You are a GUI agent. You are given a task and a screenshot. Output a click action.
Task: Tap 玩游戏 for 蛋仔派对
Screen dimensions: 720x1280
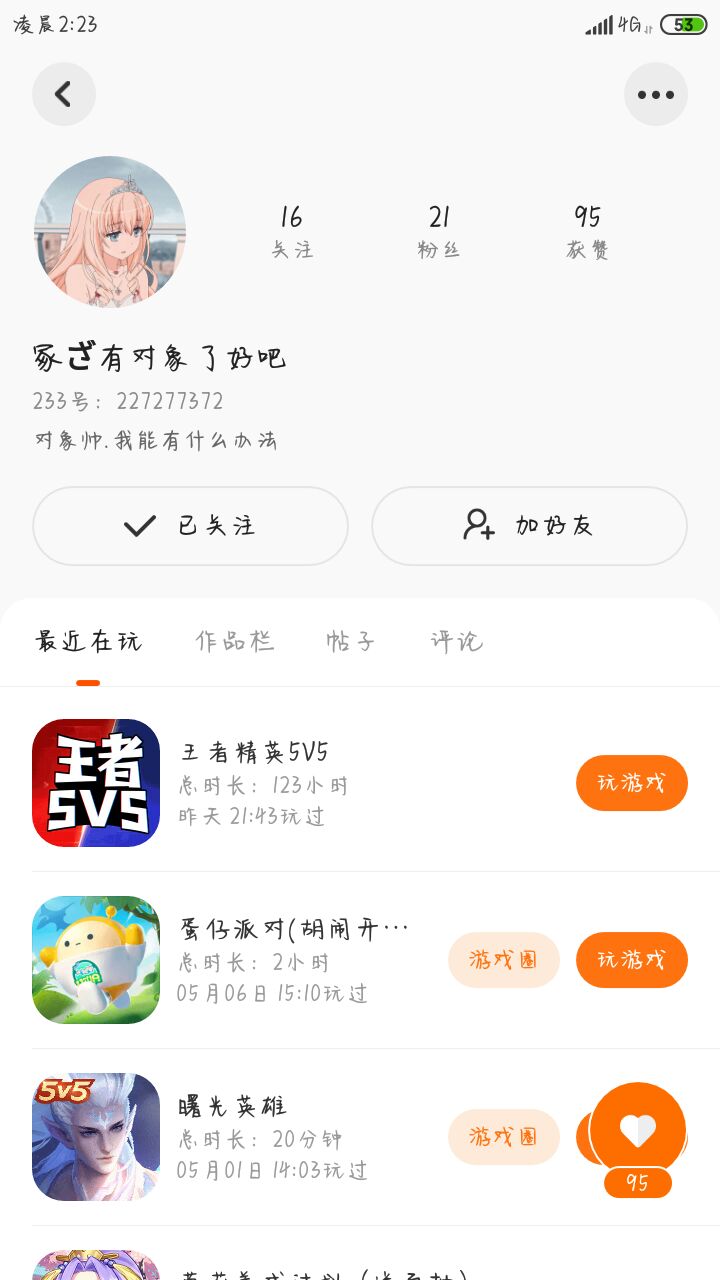631,960
